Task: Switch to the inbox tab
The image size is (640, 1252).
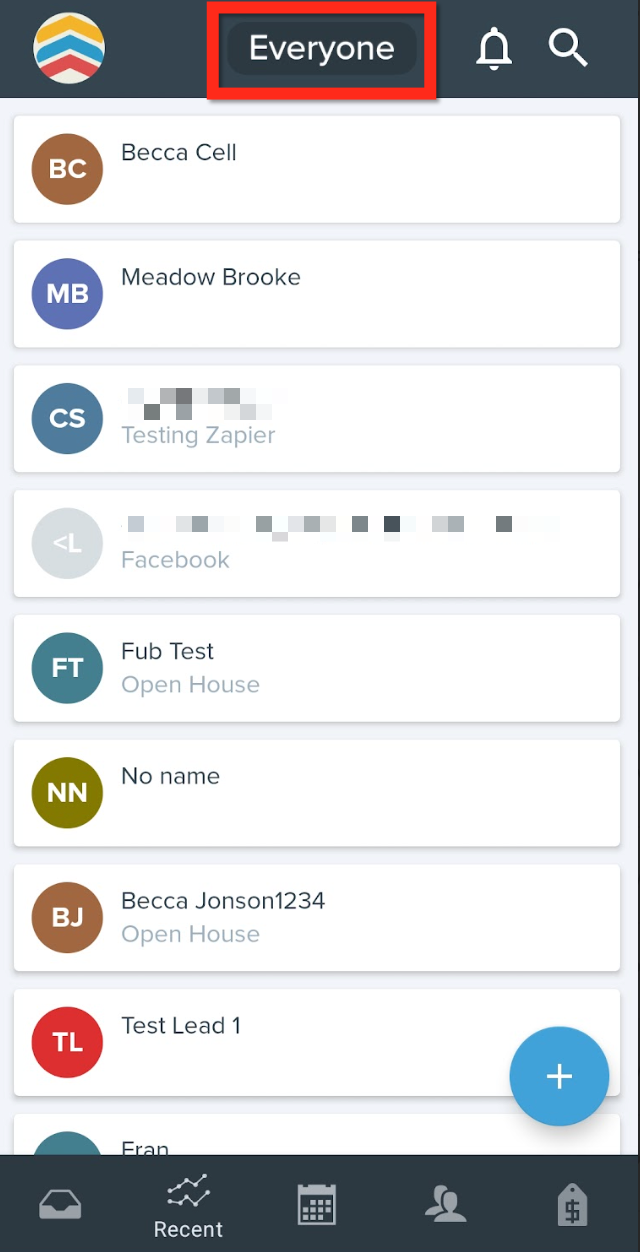Action: pyautogui.click(x=60, y=1204)
